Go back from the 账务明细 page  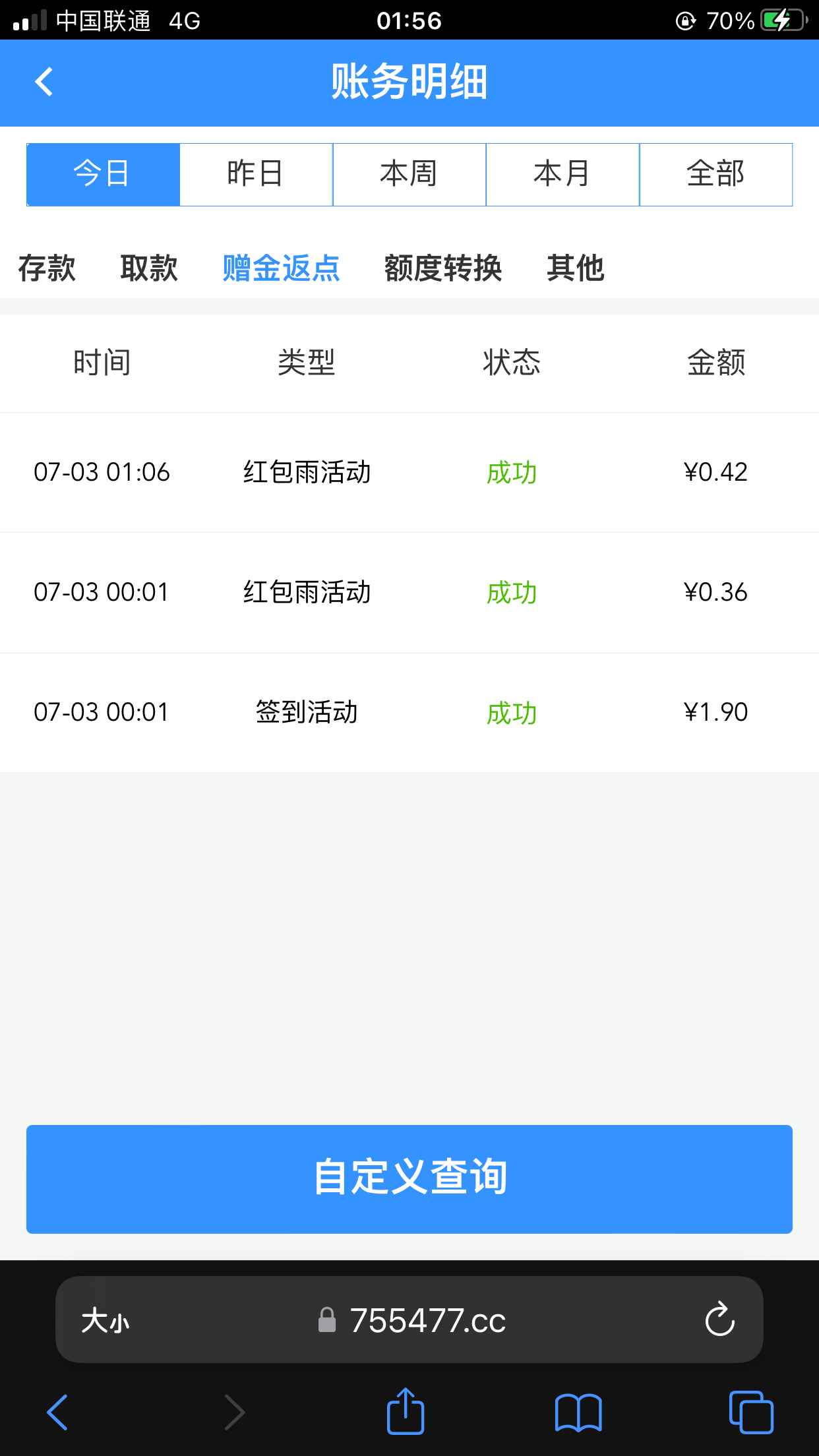coord(44,82)
